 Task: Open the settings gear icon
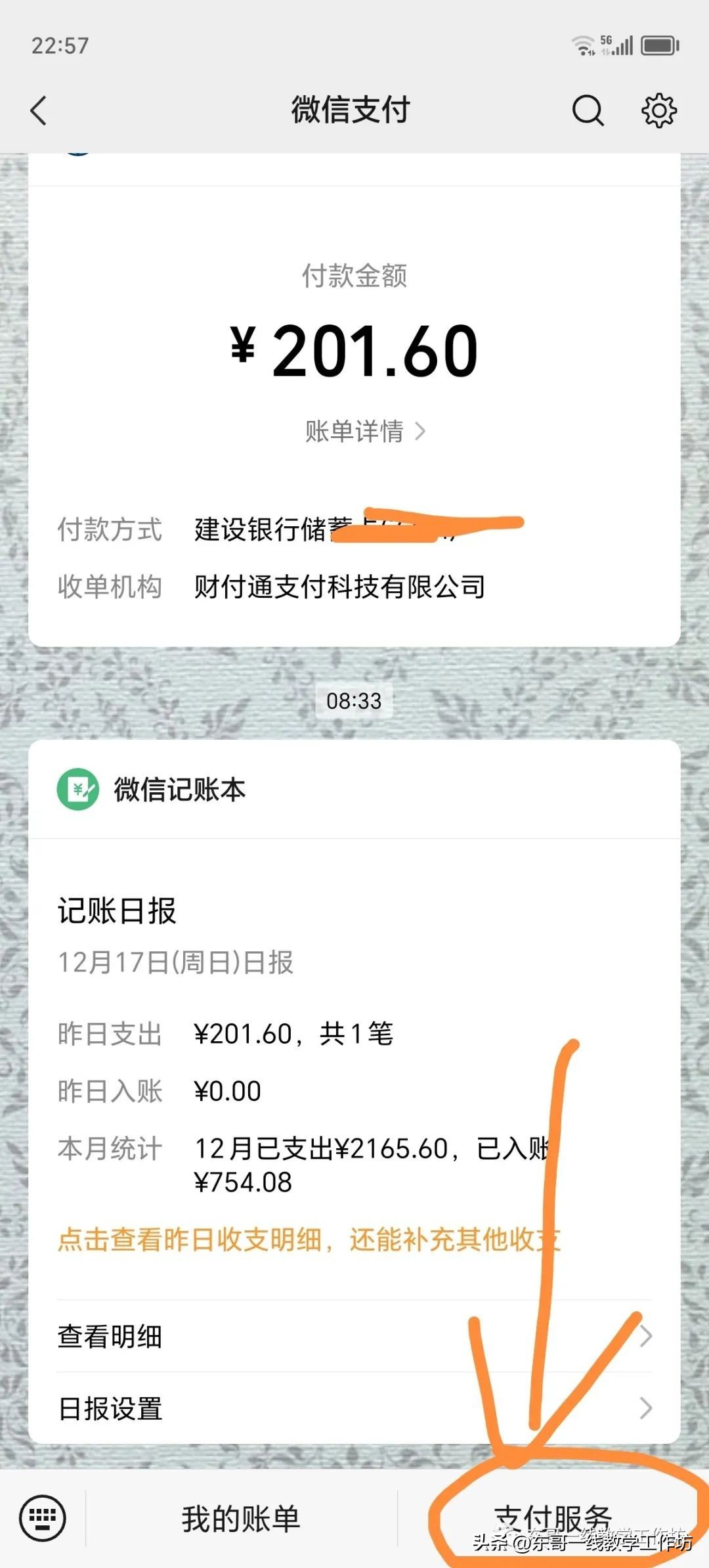pyautogui.click(x=658, y=110)
